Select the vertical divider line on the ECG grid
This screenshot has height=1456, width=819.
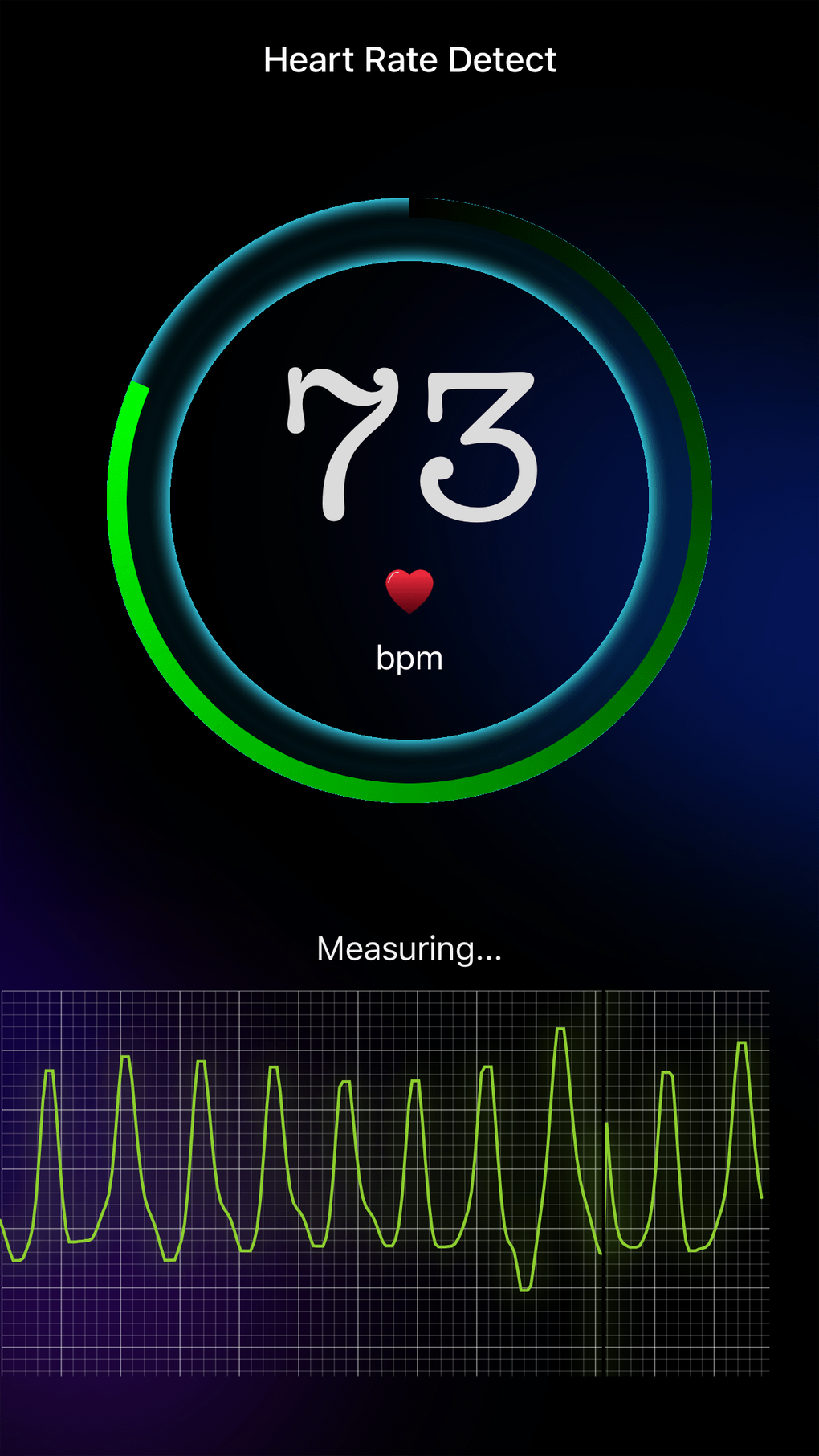pyautogui.click(x=603, y=1164)
